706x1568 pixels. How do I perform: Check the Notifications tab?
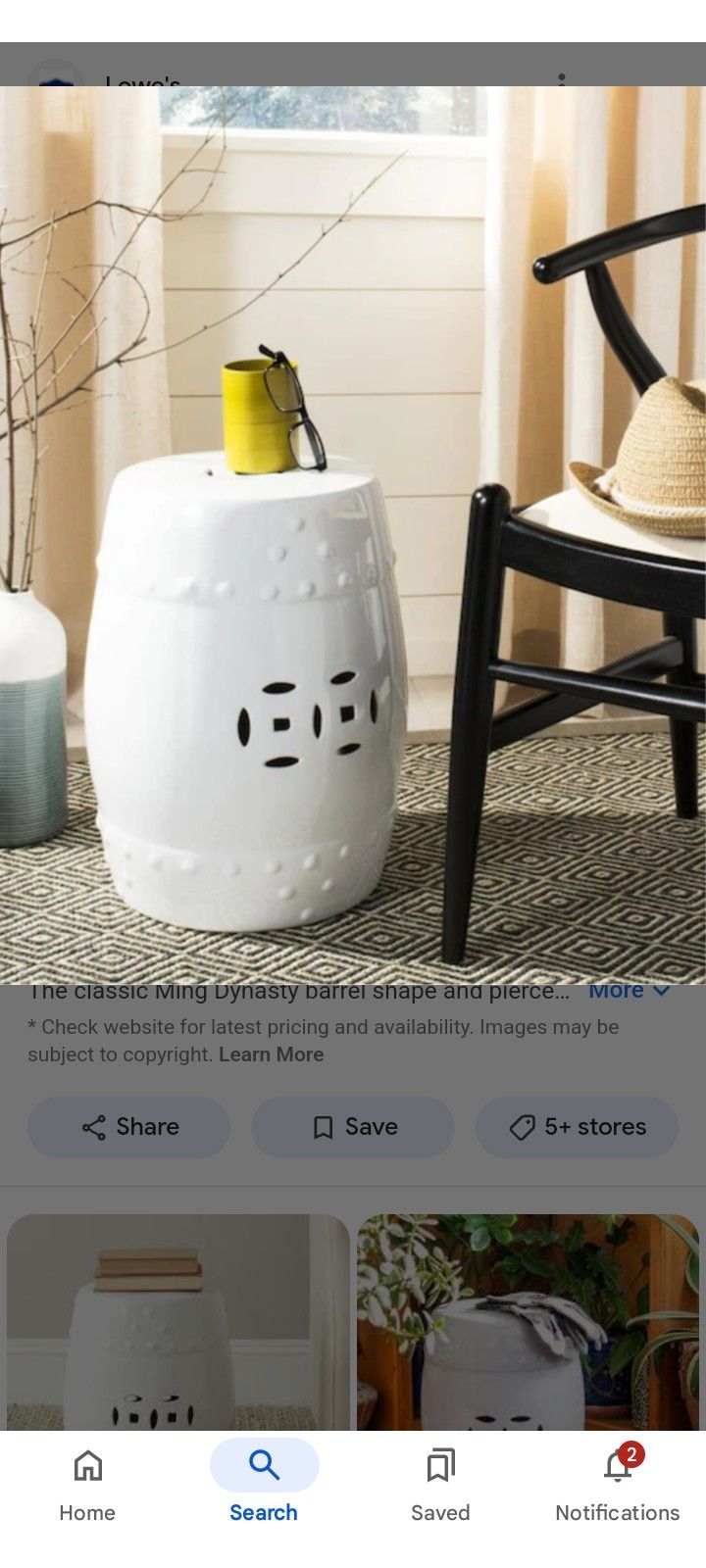(x=618, y=1485)
